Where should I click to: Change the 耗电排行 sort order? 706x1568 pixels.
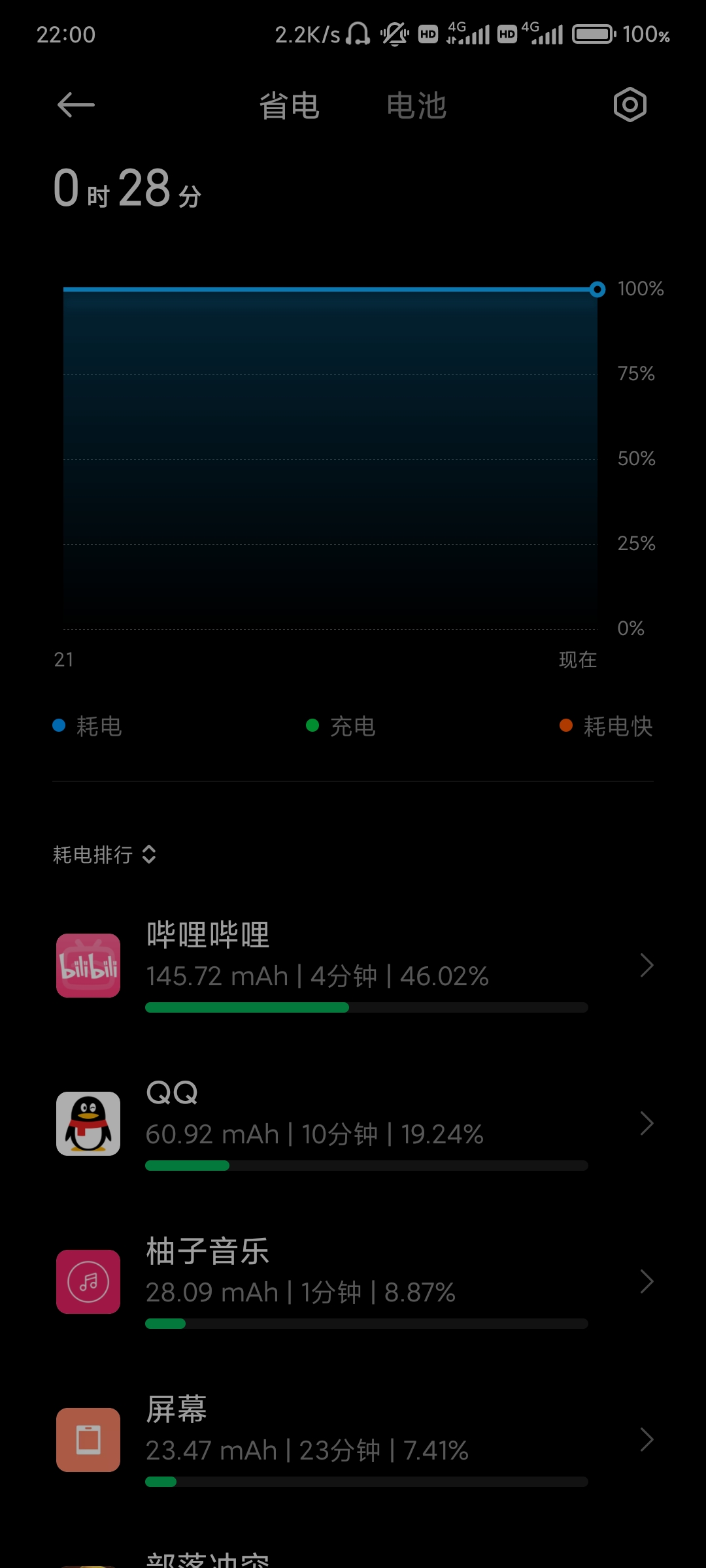(x=105, y=855)
